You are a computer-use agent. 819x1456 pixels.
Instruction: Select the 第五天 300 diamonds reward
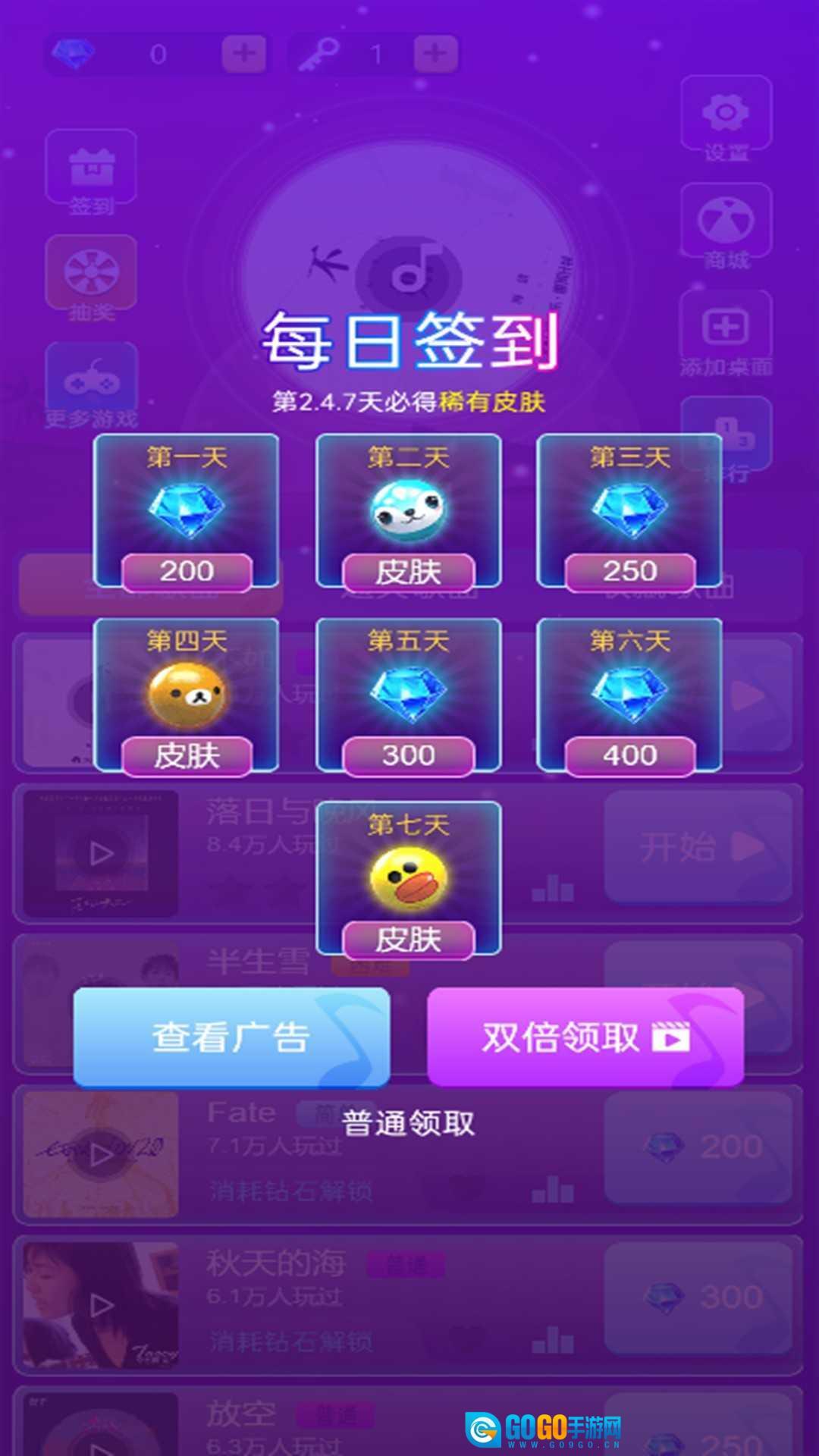coord(408,696)
